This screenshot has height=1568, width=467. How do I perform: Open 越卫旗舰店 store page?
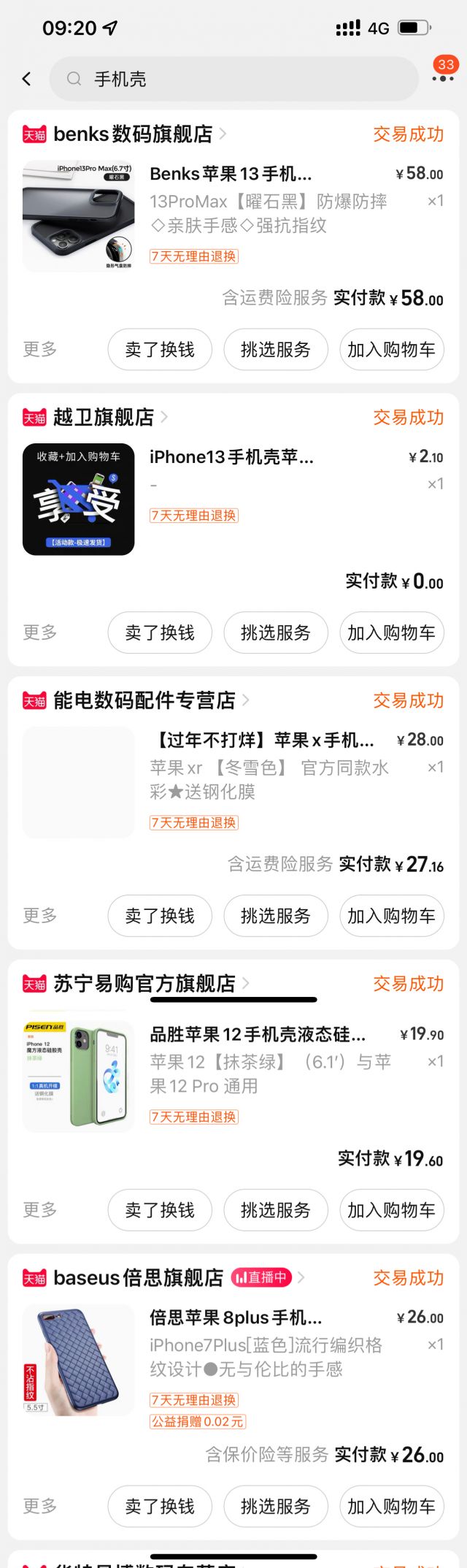click(104, 418)
